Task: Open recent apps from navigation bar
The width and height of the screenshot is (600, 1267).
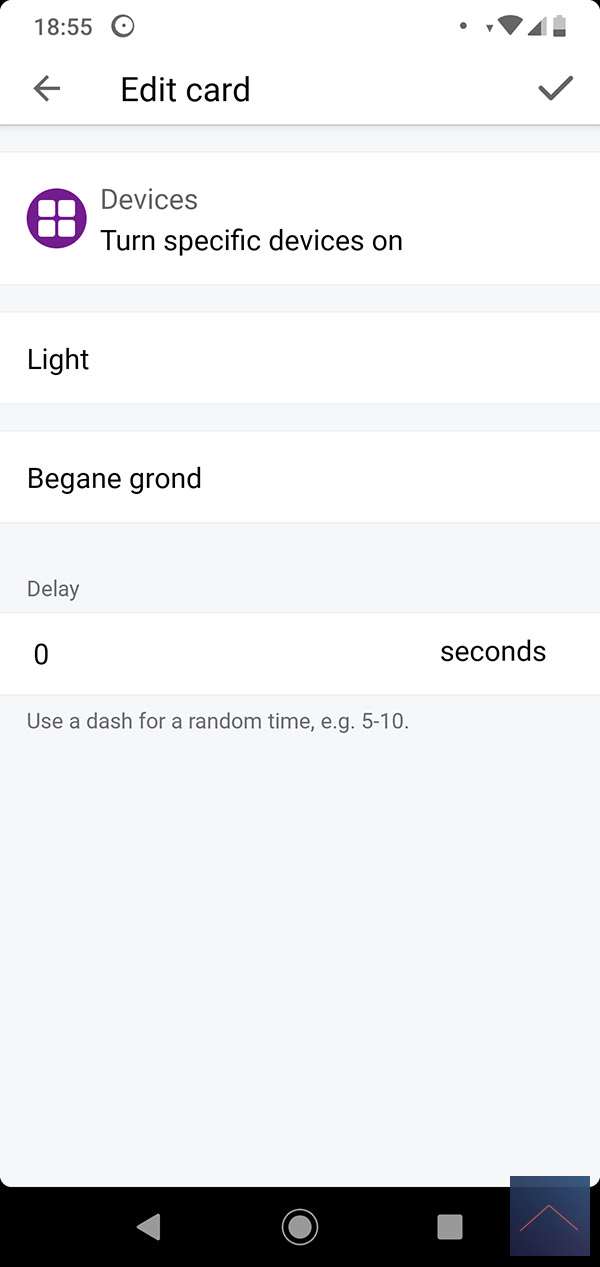Action: coord(450,1226)
